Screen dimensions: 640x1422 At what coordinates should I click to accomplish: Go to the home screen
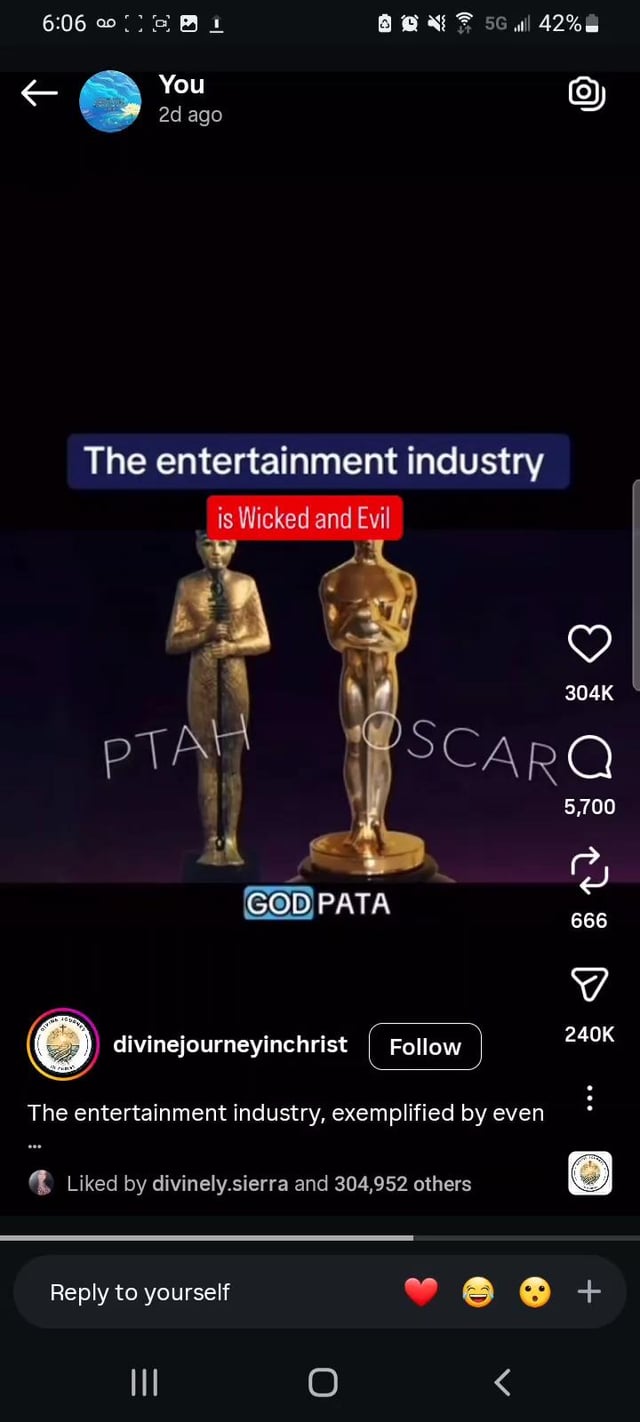(x=322, y=1382)
